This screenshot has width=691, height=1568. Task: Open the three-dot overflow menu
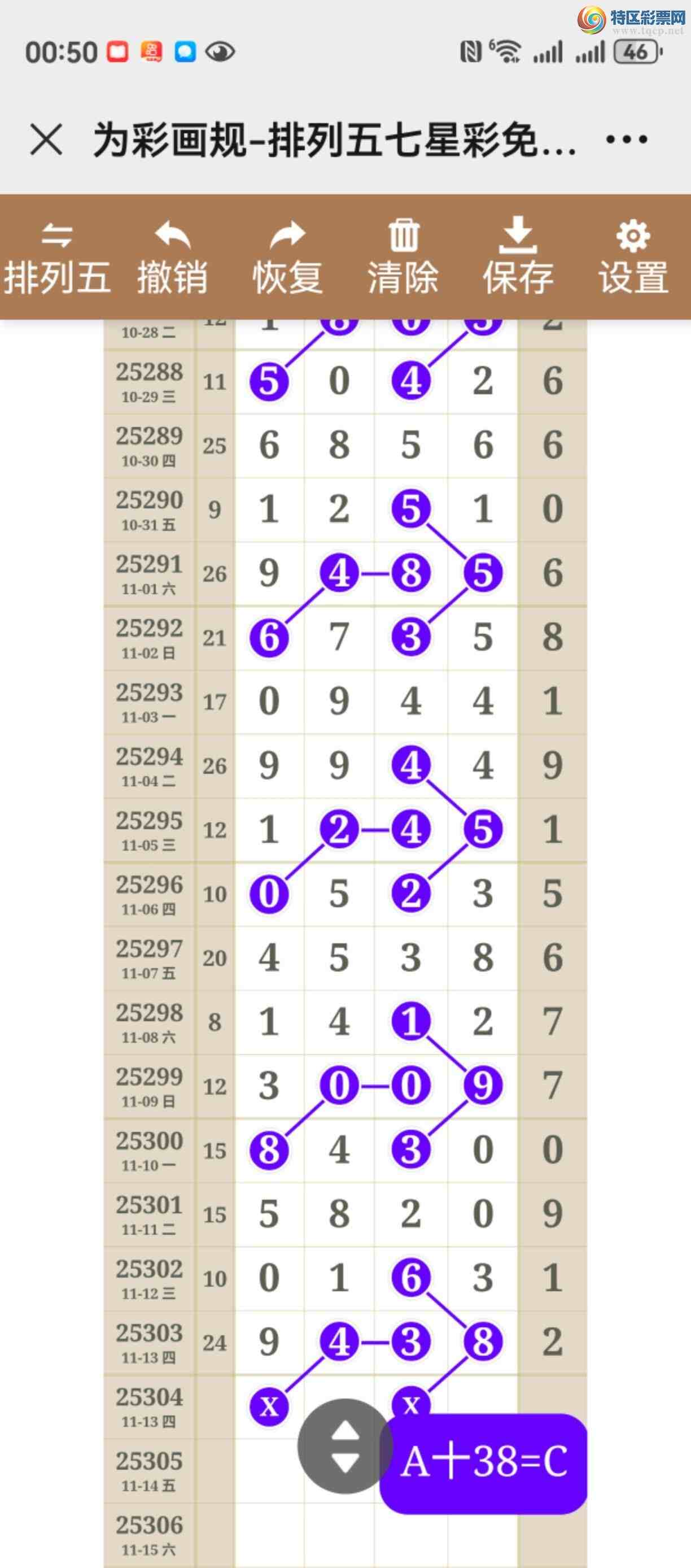pyautogui.click(x=626, y=140)
